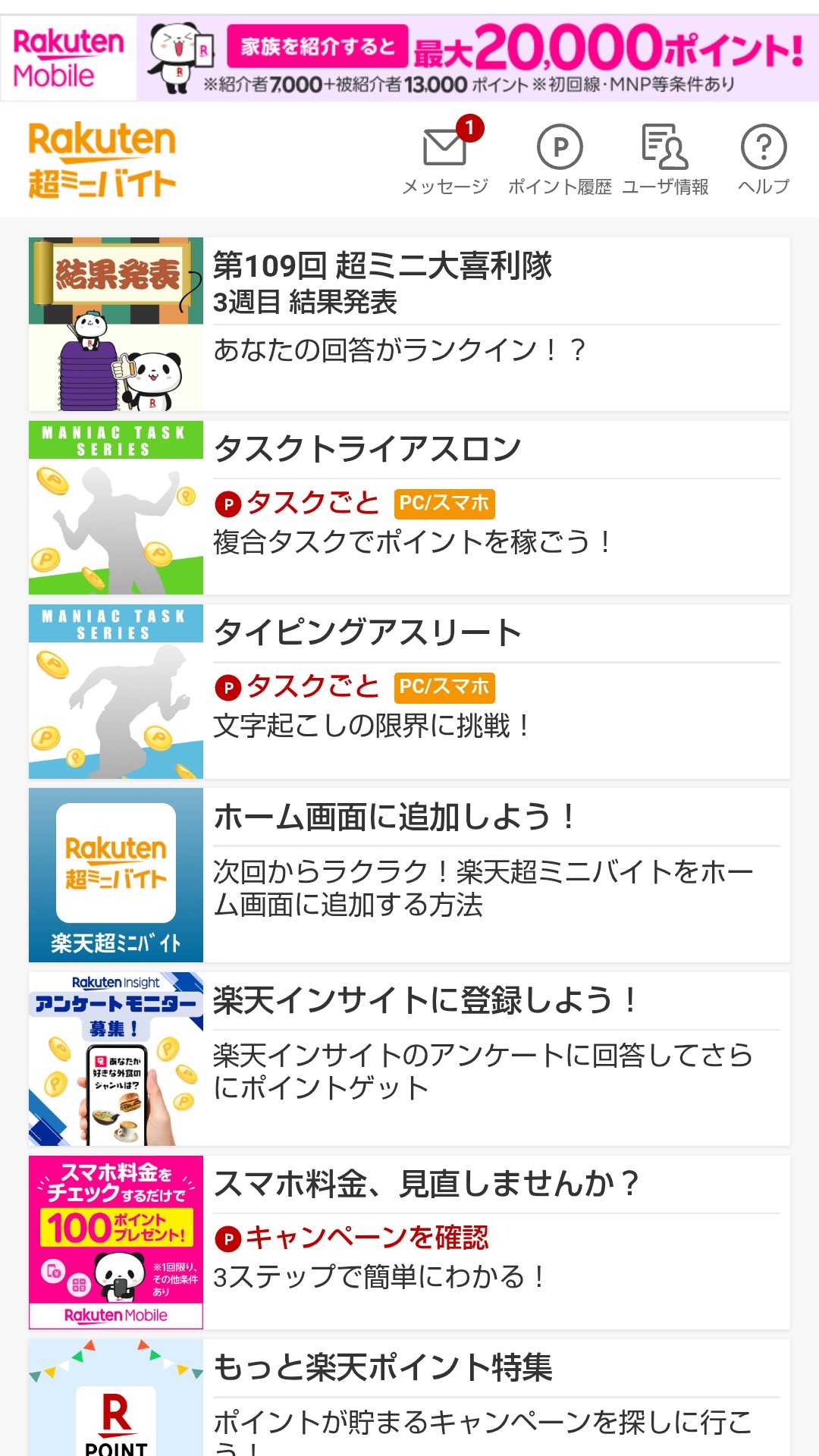This screenshot has height=1456, width=819.
Task: Select the タスクトライアスロン task card
Action: [x=409, y=508]
